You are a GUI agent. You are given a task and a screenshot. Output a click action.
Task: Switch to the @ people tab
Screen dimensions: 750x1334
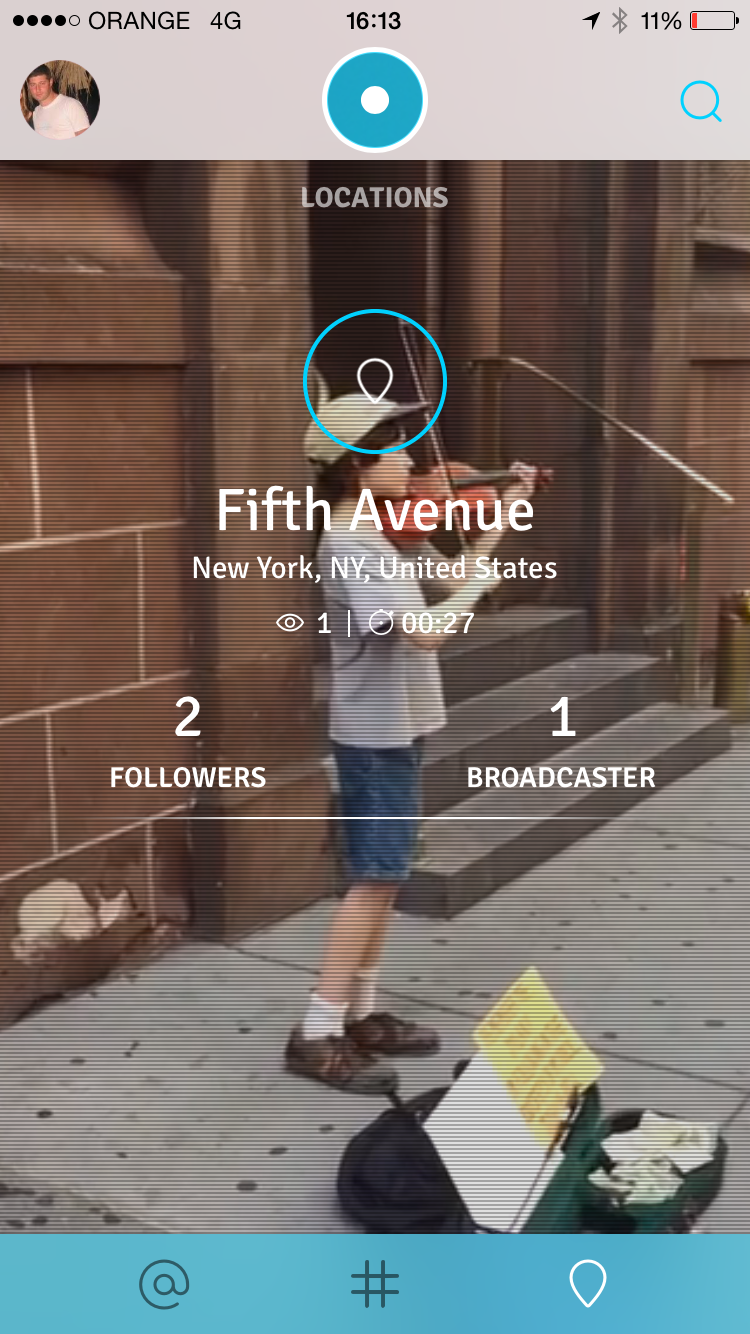click(164, 1284)
